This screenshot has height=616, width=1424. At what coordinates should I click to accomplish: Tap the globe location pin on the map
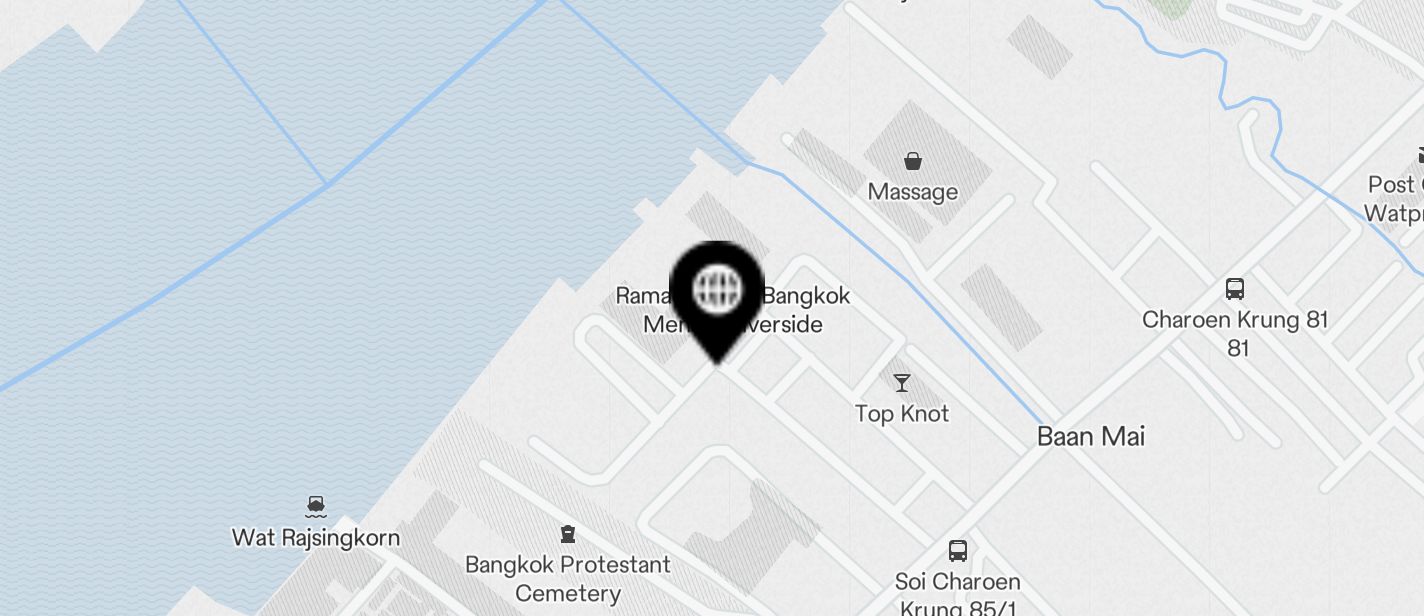pyautogui.click(x=717, y=291)
